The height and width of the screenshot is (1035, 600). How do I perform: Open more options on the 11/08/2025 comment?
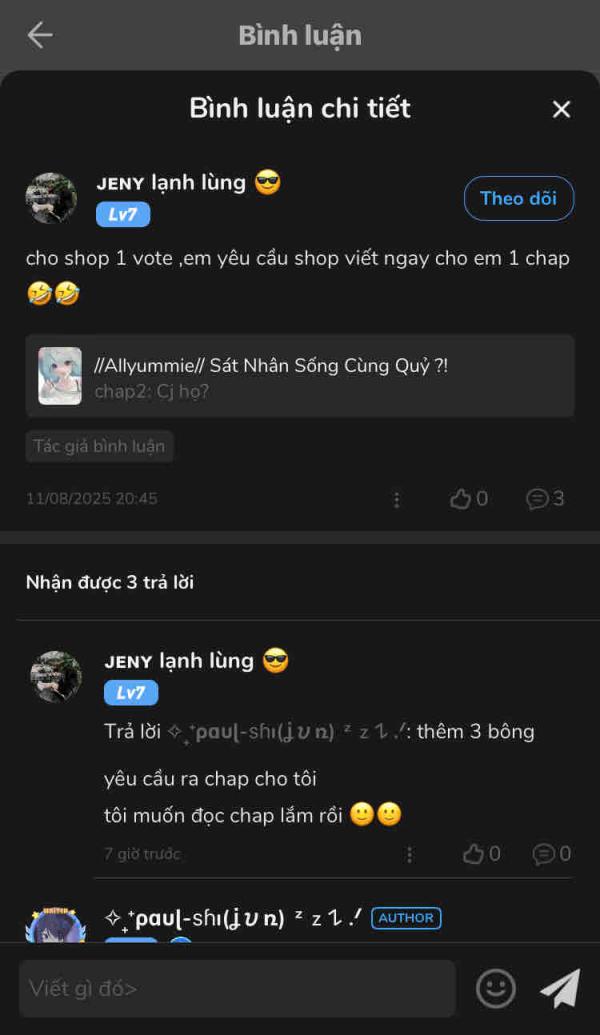397,499
